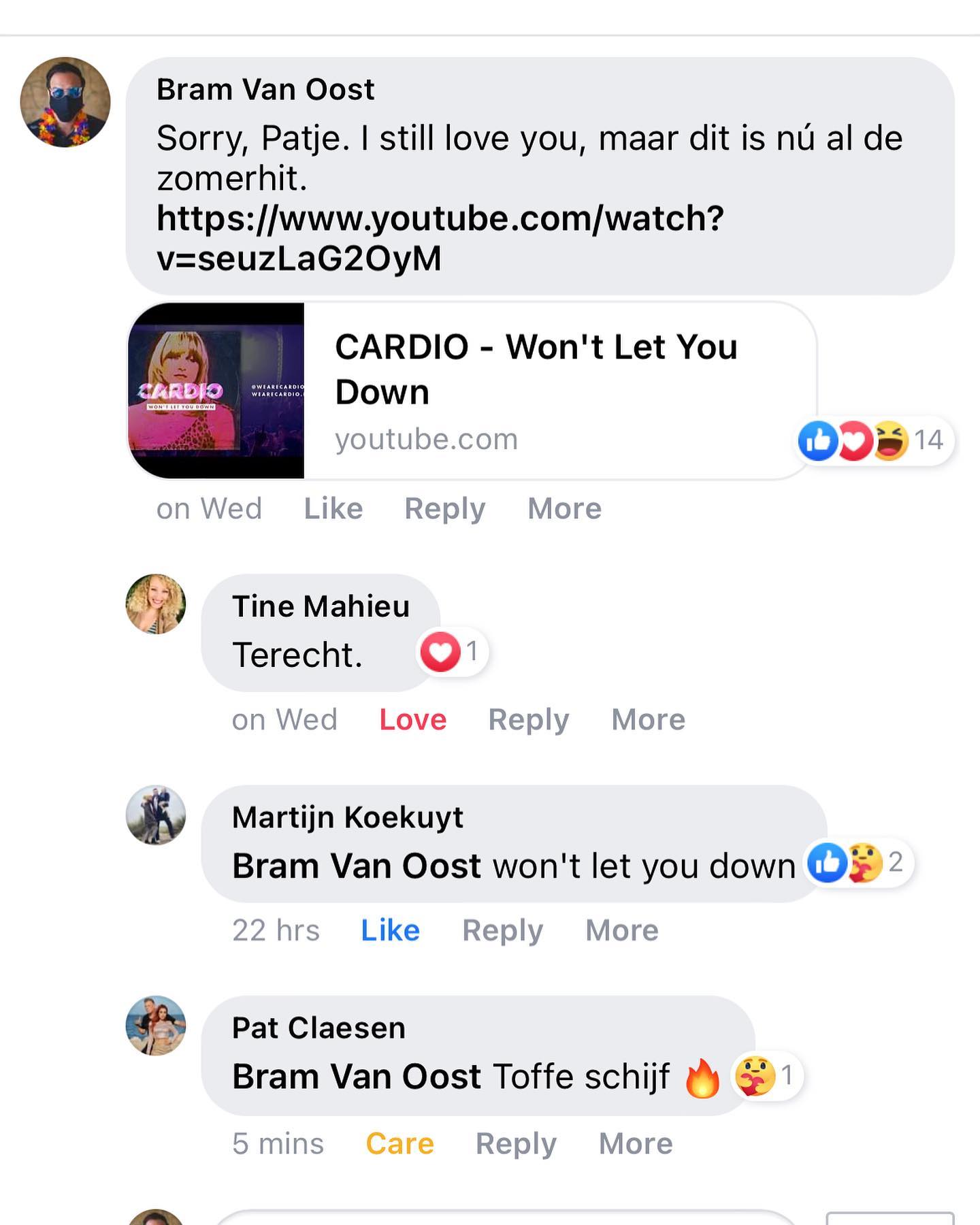Viewport: 980px width, 1225px height.
Task: Open Tine Mahieu's profile name
Action: [x=321, y=606]
